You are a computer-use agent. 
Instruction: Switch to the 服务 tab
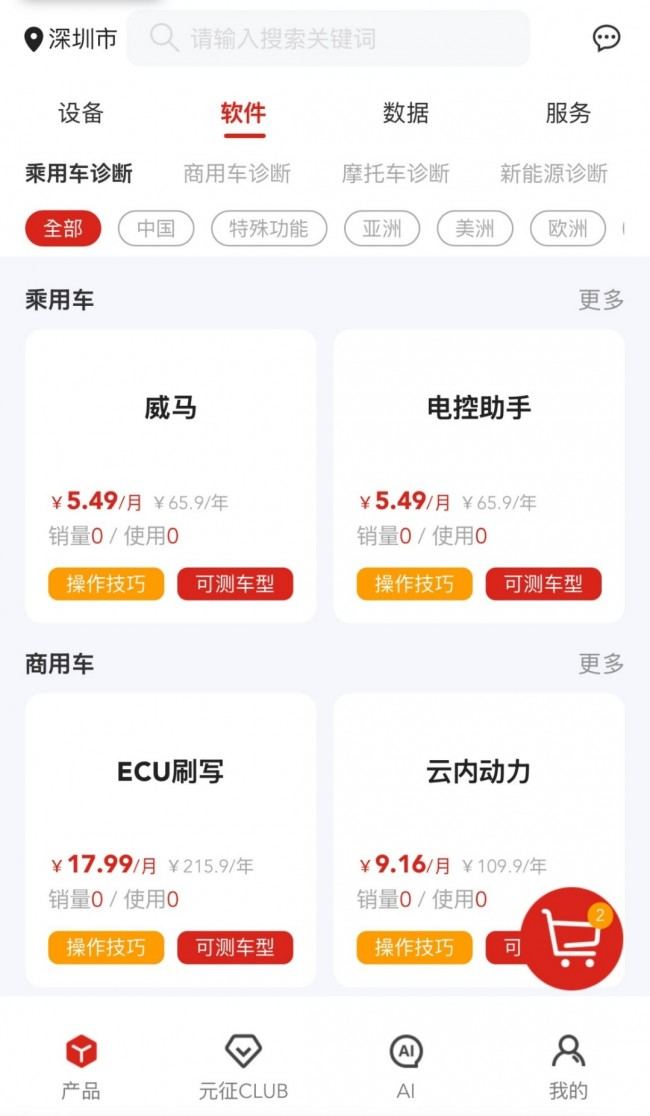point(568,113)
